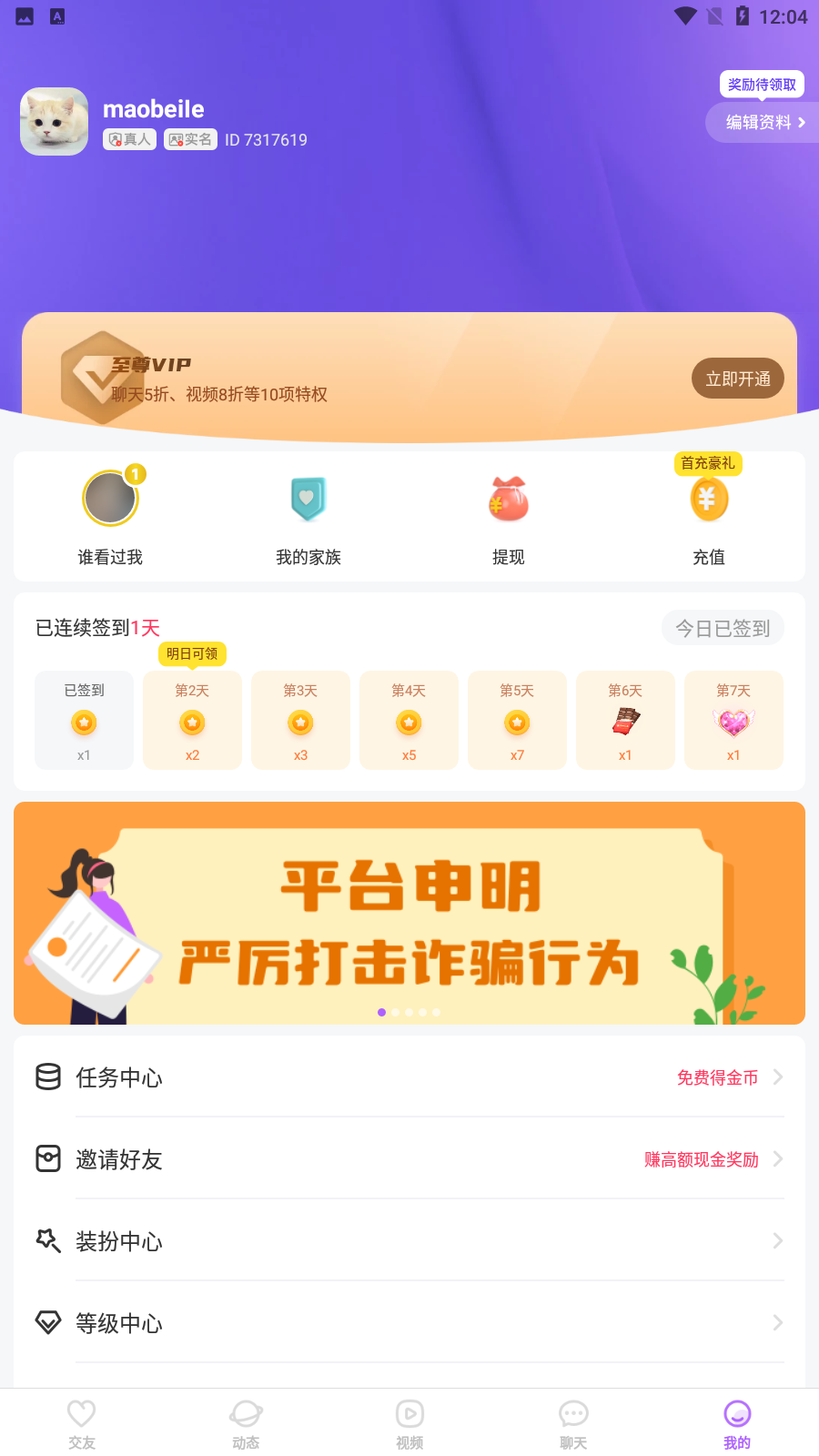Open 任务中心 task center
The width and height of the screenshot is (819, 1456).
coord(409,1077)
